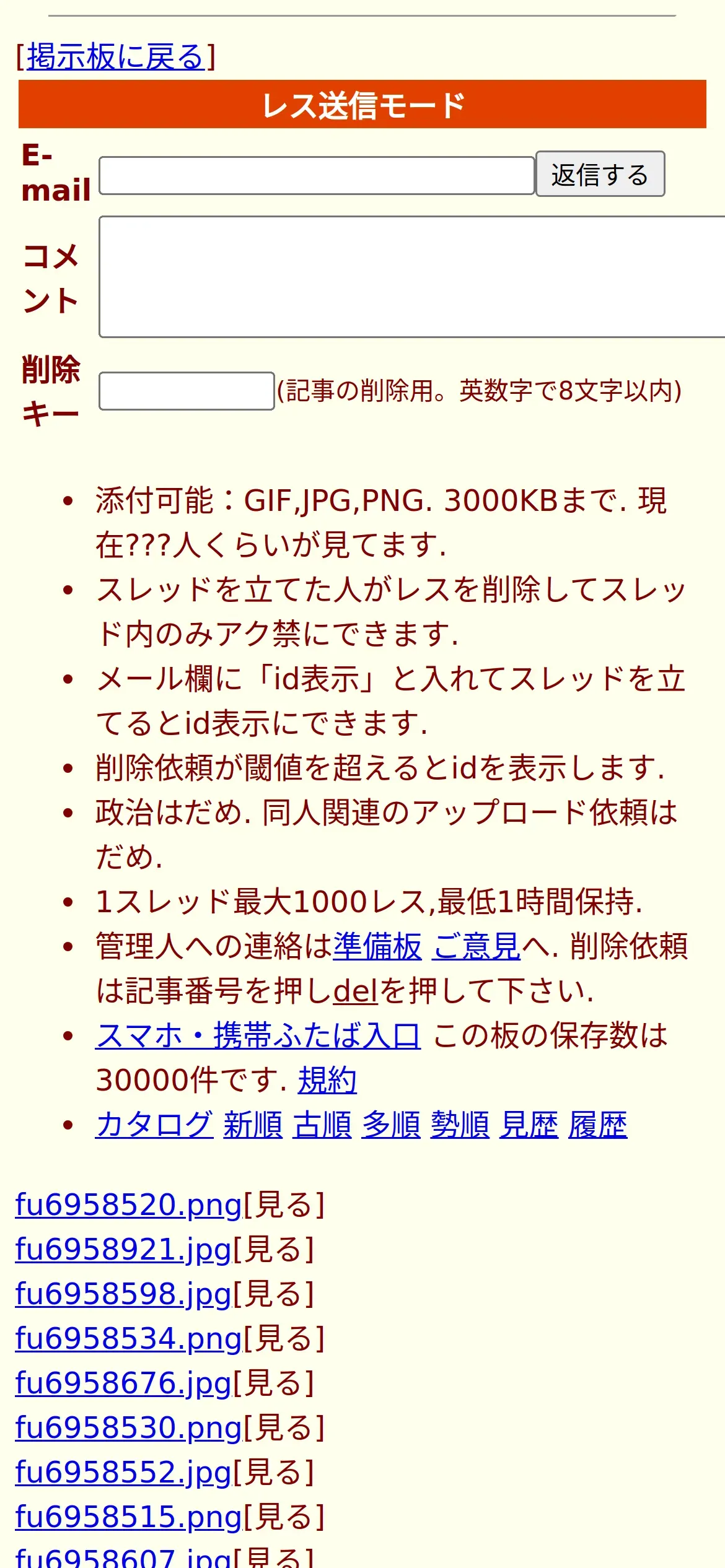Open file fu6958552.jpg
Viewport: 725px width, 1568px height.
pos(123,1473)
